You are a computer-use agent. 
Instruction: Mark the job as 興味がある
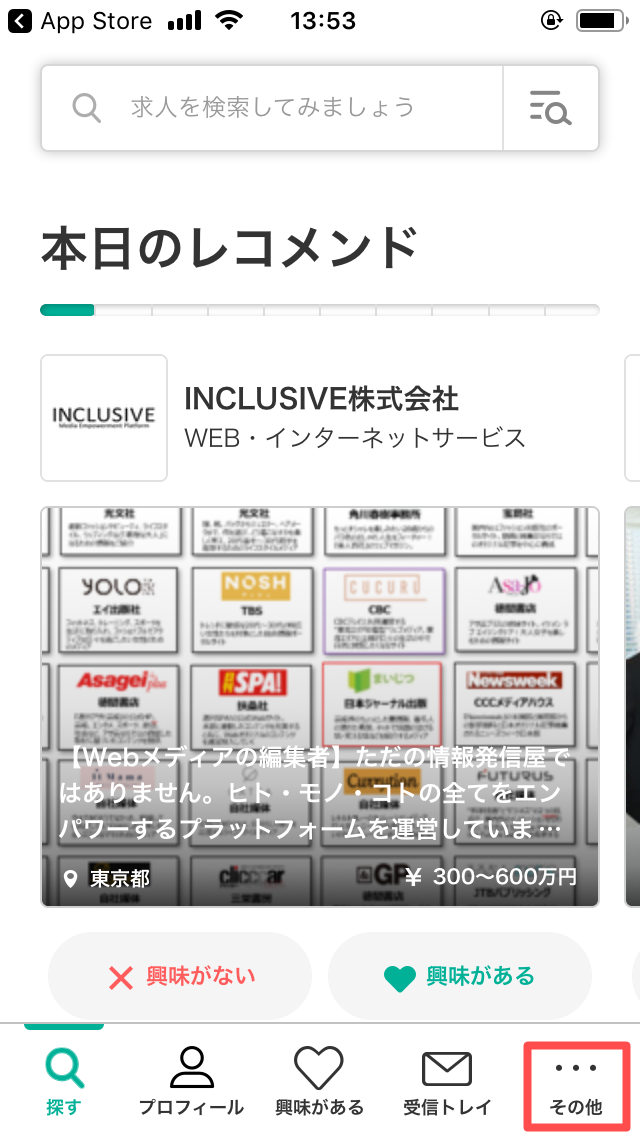pos(460,976)
